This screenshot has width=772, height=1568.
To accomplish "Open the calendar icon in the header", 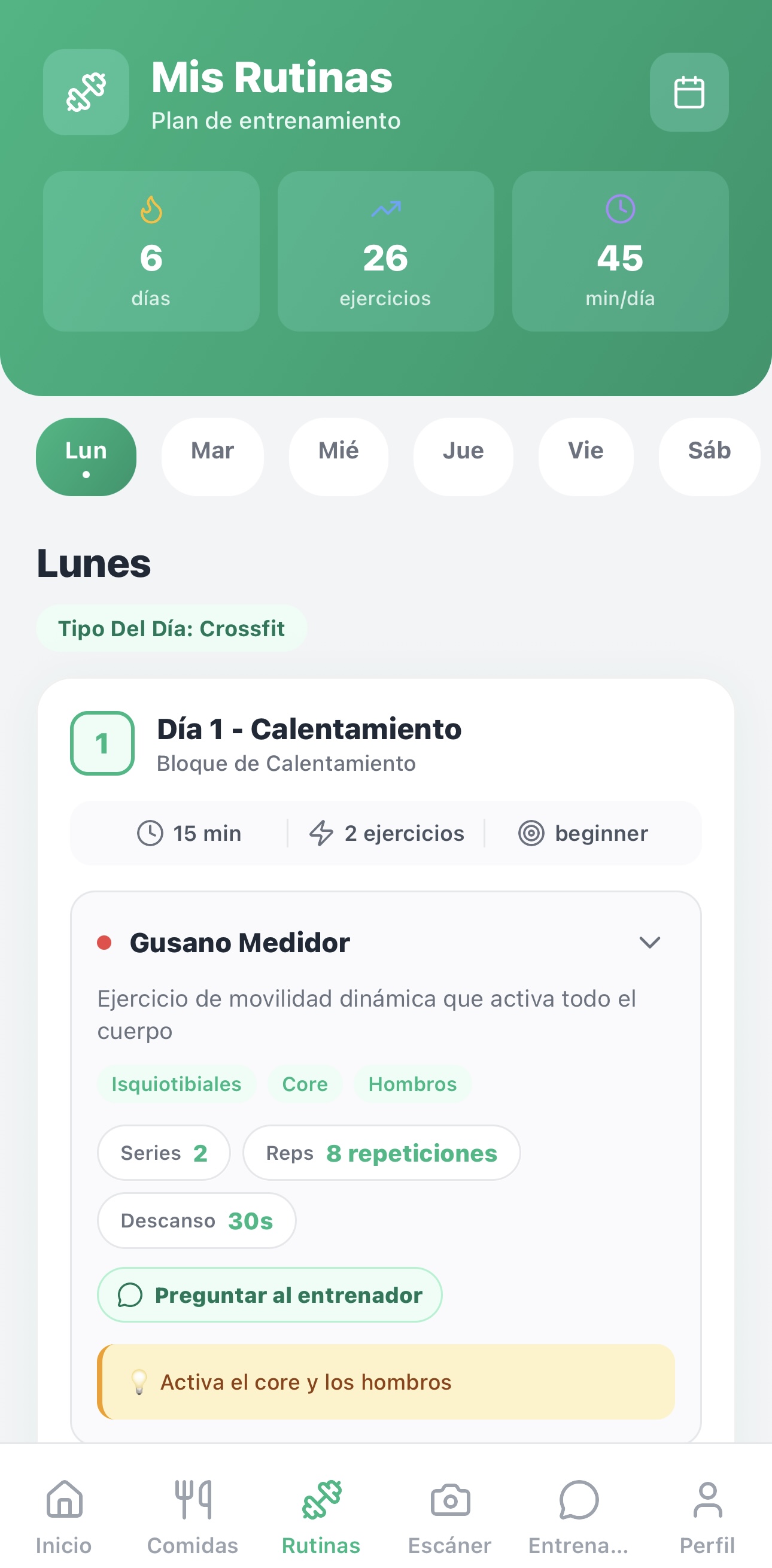I will pyautogui.click(x=689, y=93).
